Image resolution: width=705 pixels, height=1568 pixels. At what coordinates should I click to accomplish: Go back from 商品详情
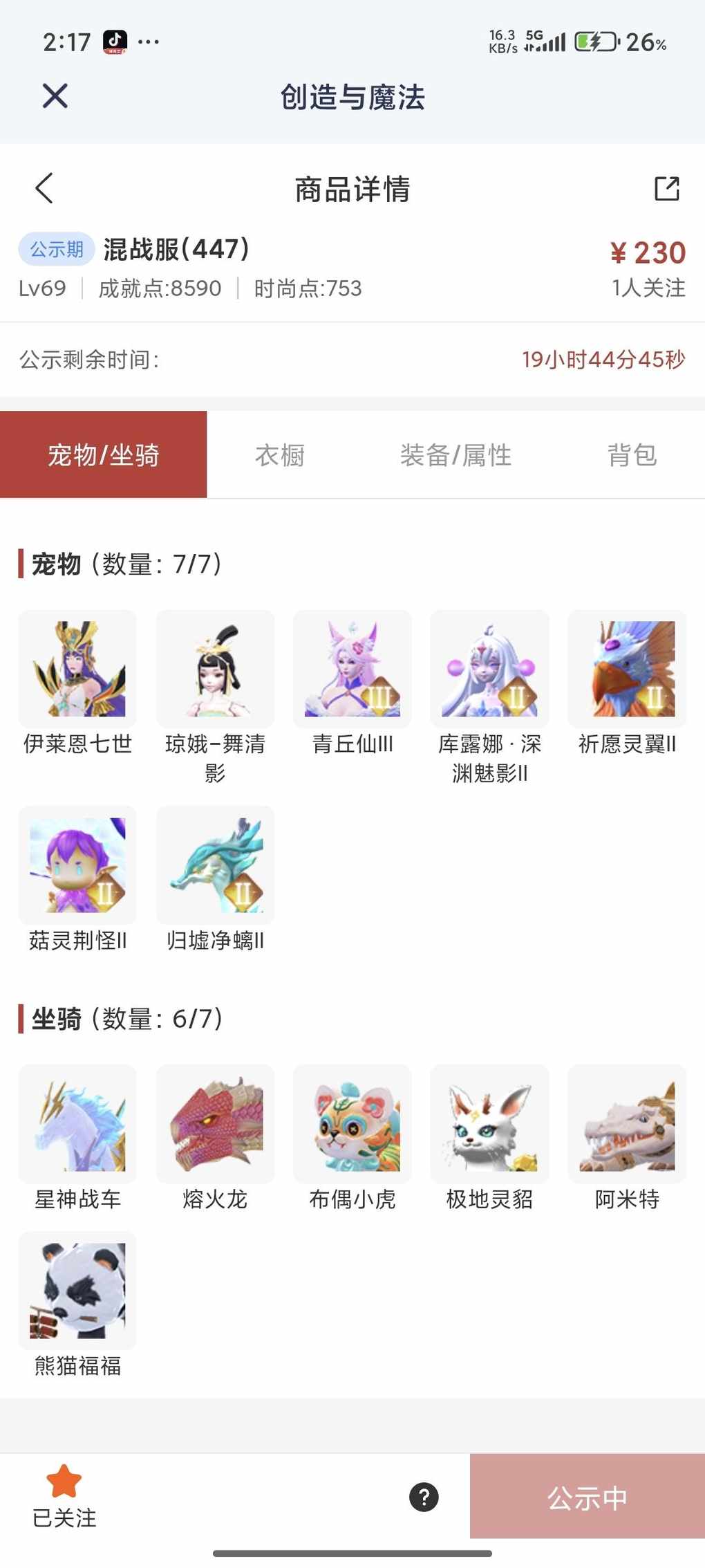(x=44, y=188)
